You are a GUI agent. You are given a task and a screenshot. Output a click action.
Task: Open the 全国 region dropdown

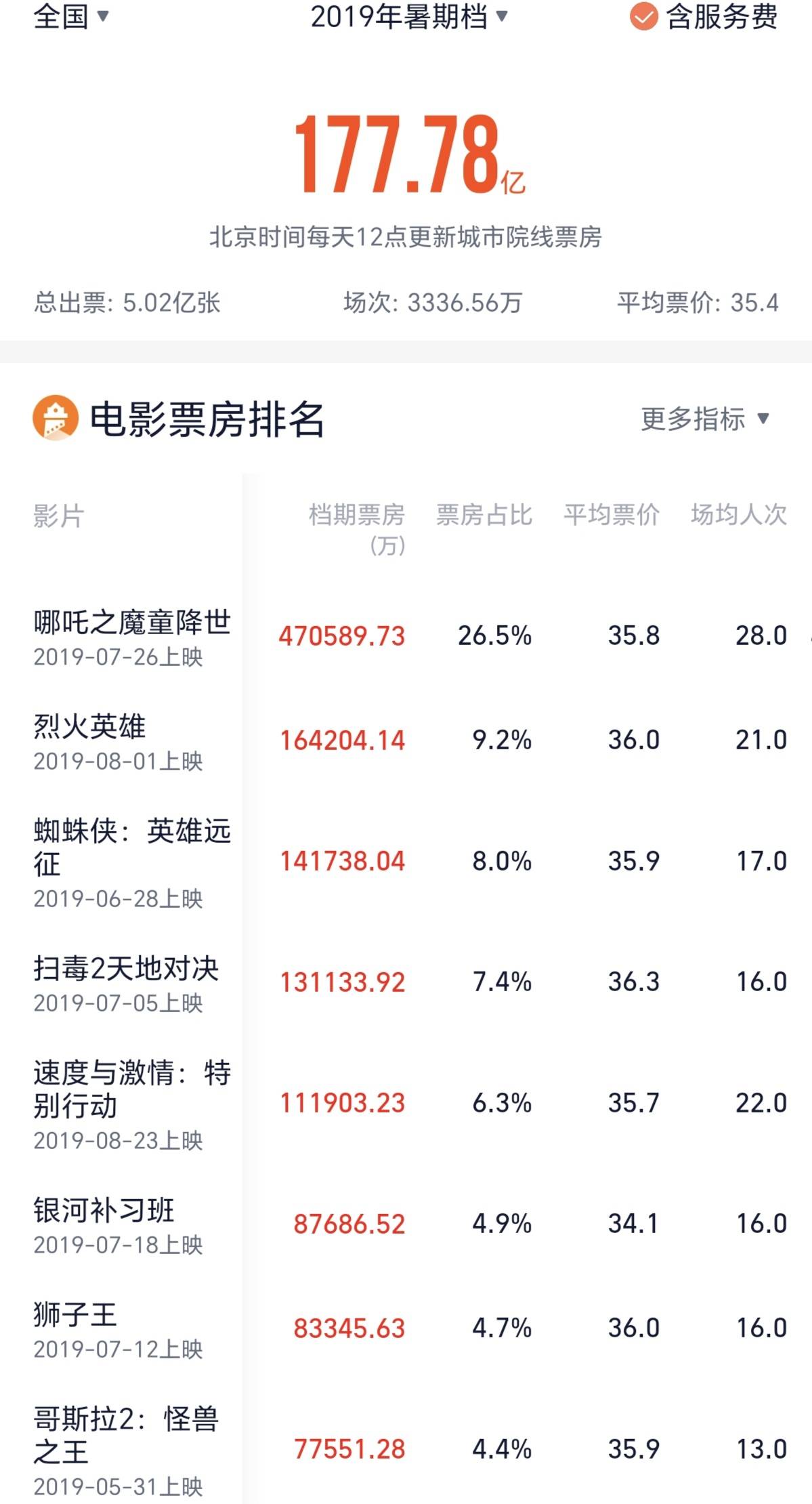click(71, 16)
